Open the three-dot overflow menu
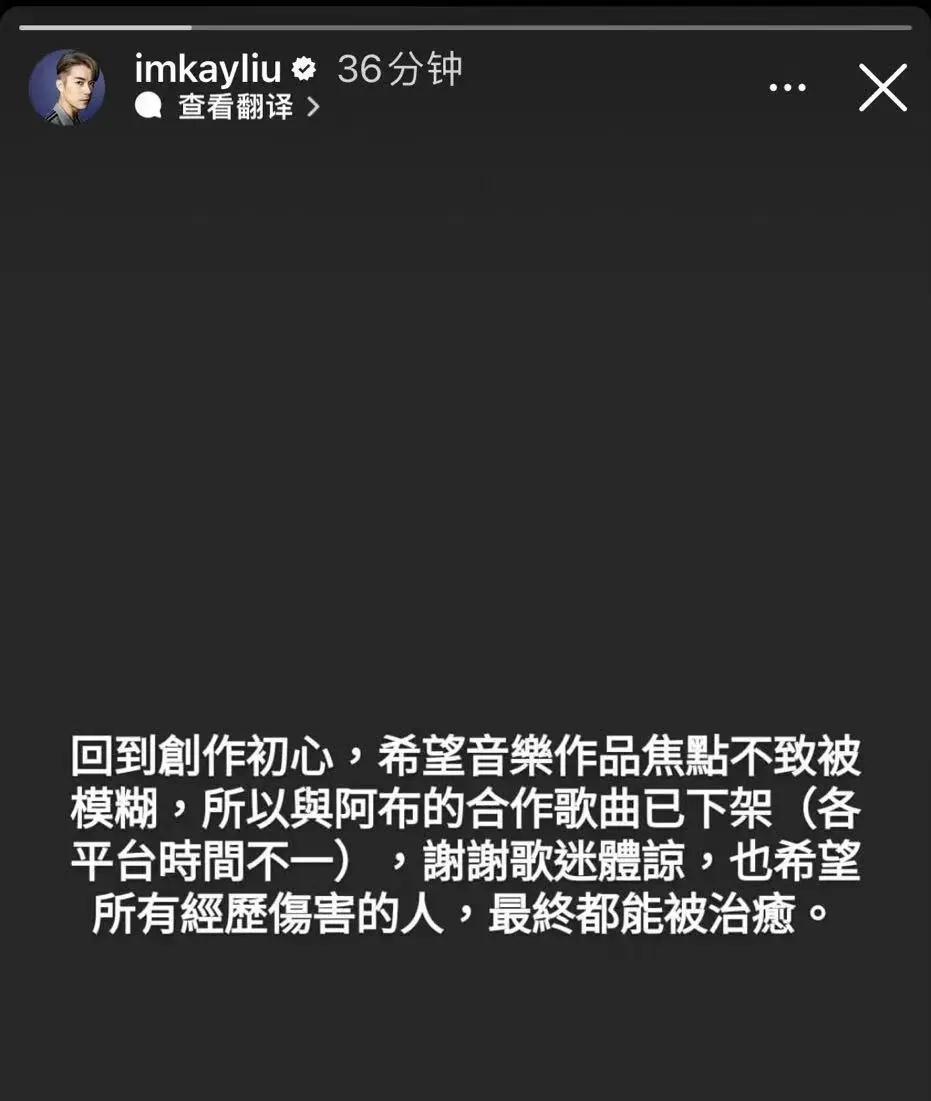This screenshot has width=931, height=1101. [787, 88]
